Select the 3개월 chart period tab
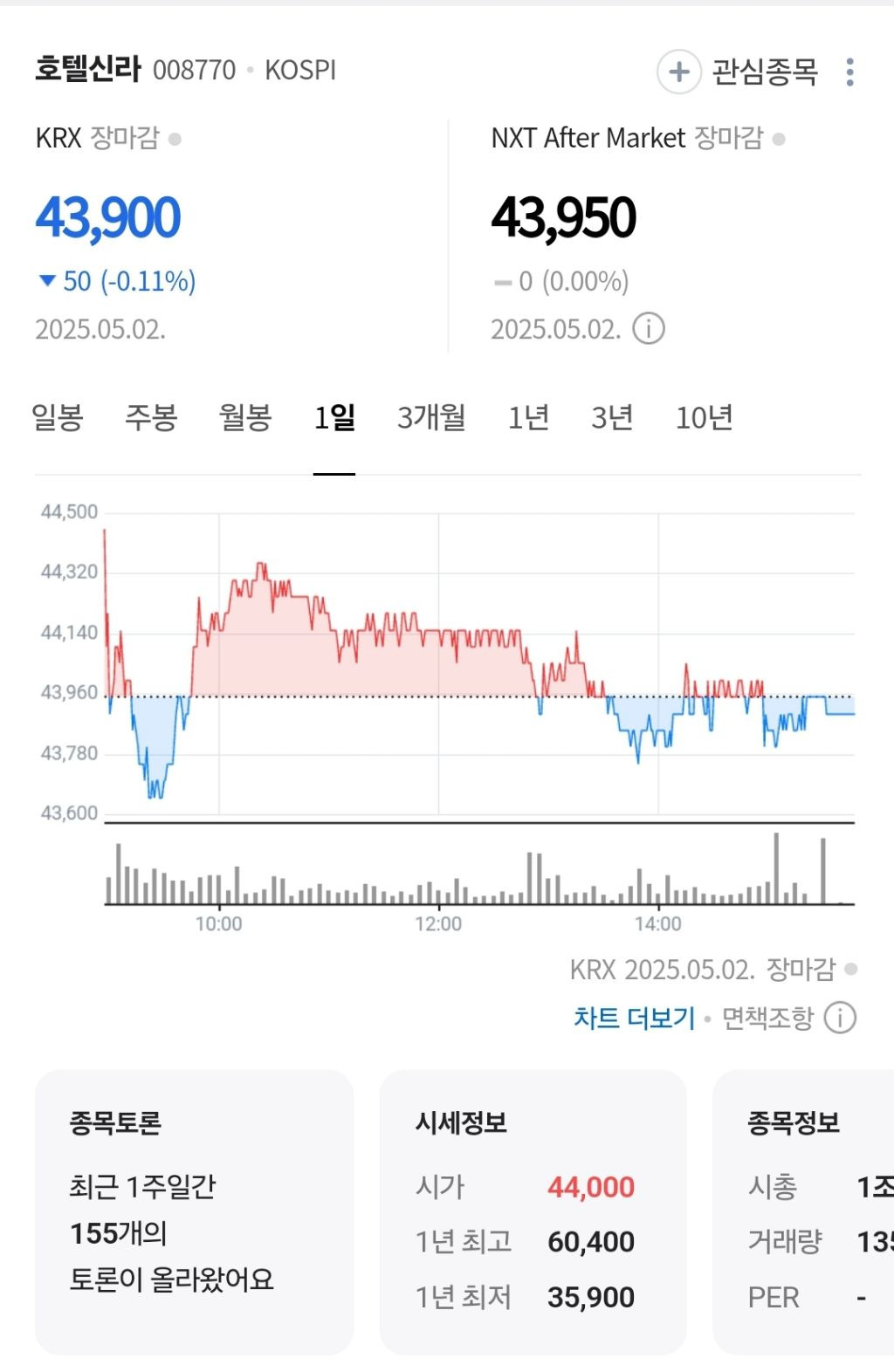The width and height of the screenshot is (894, 1372). click(x=431, y=419)
